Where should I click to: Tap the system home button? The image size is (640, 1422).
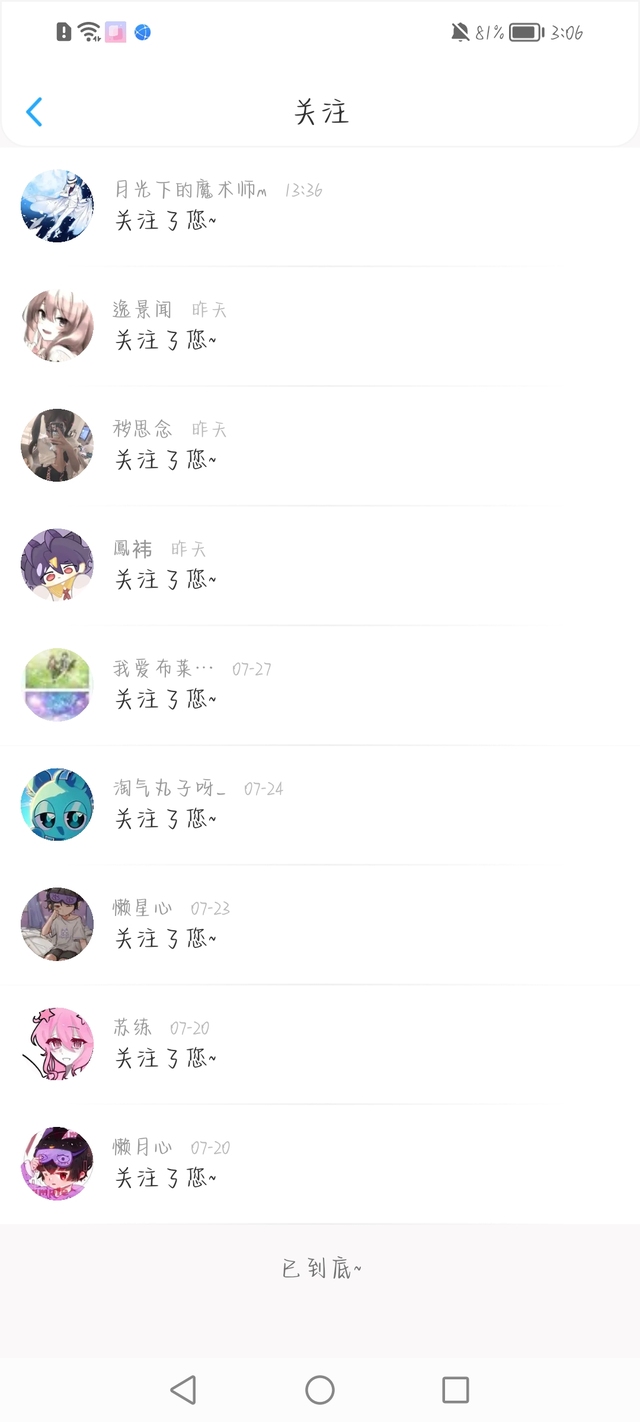(320, 1389)
